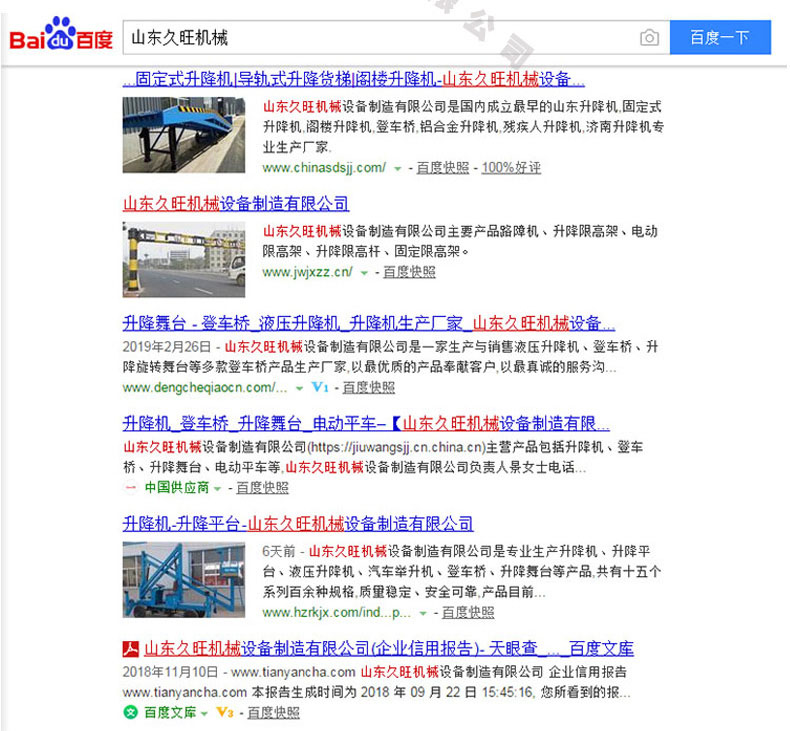Tap the search box containing 山东久旺机械
Screen dimensions: 790x731
pyautogui.click(x=380, y=38)
